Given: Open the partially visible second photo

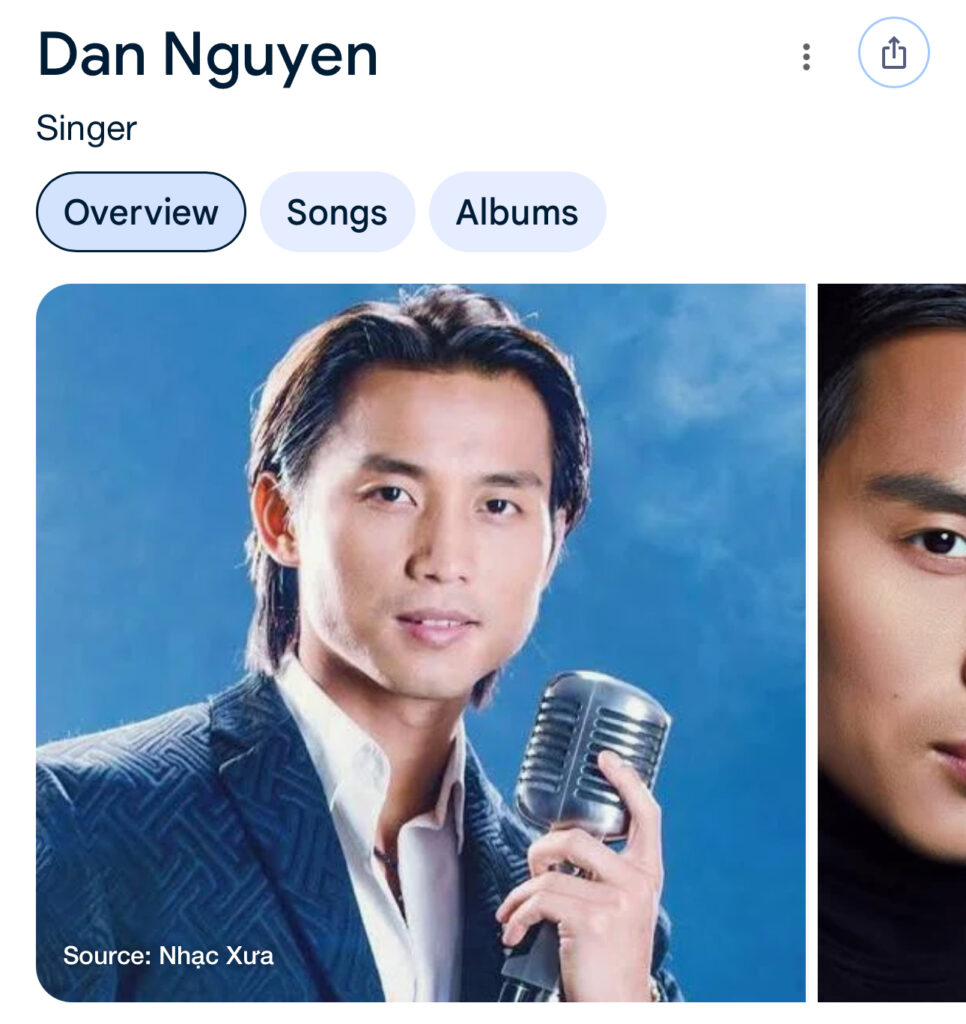Looking at the screenshot, I should [x=892, y=642].
